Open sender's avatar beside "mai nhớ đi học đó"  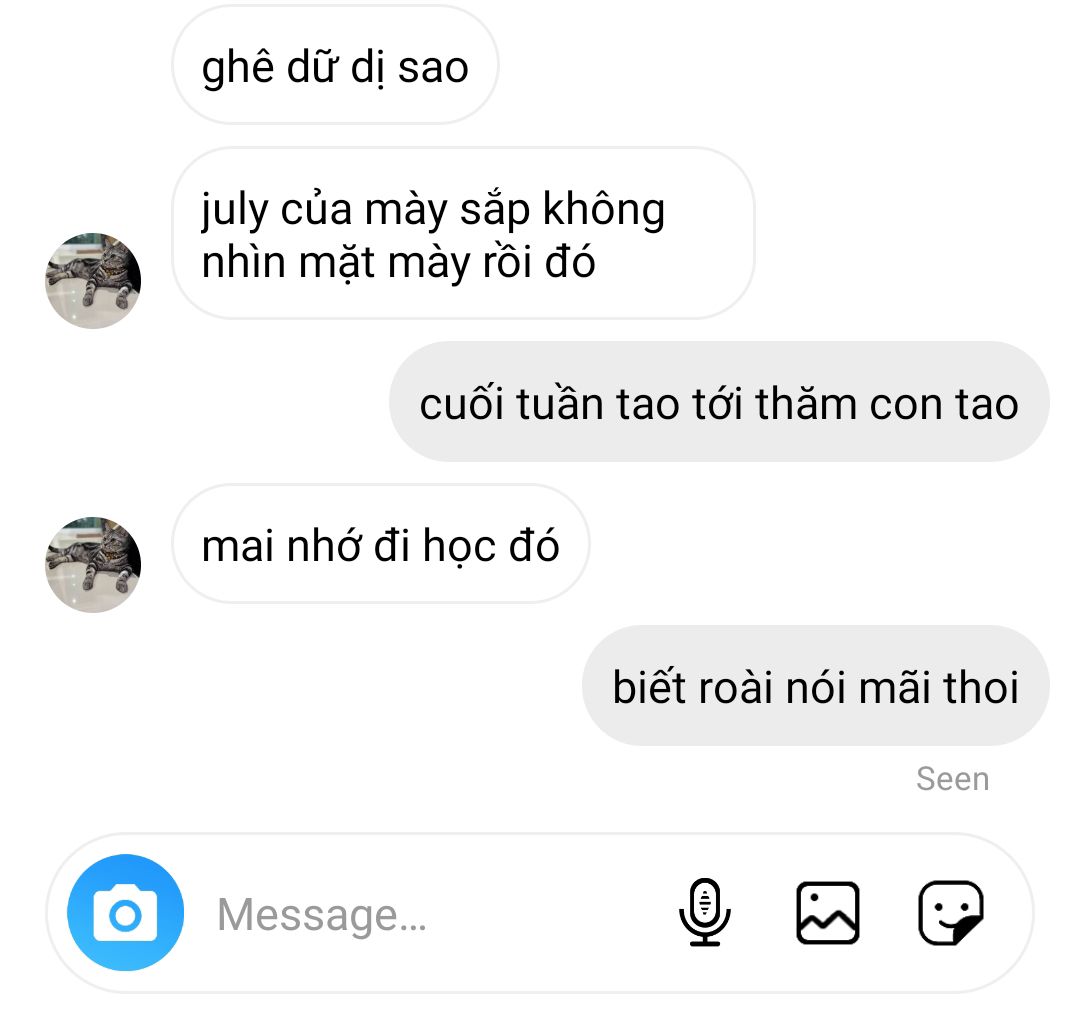93,565
